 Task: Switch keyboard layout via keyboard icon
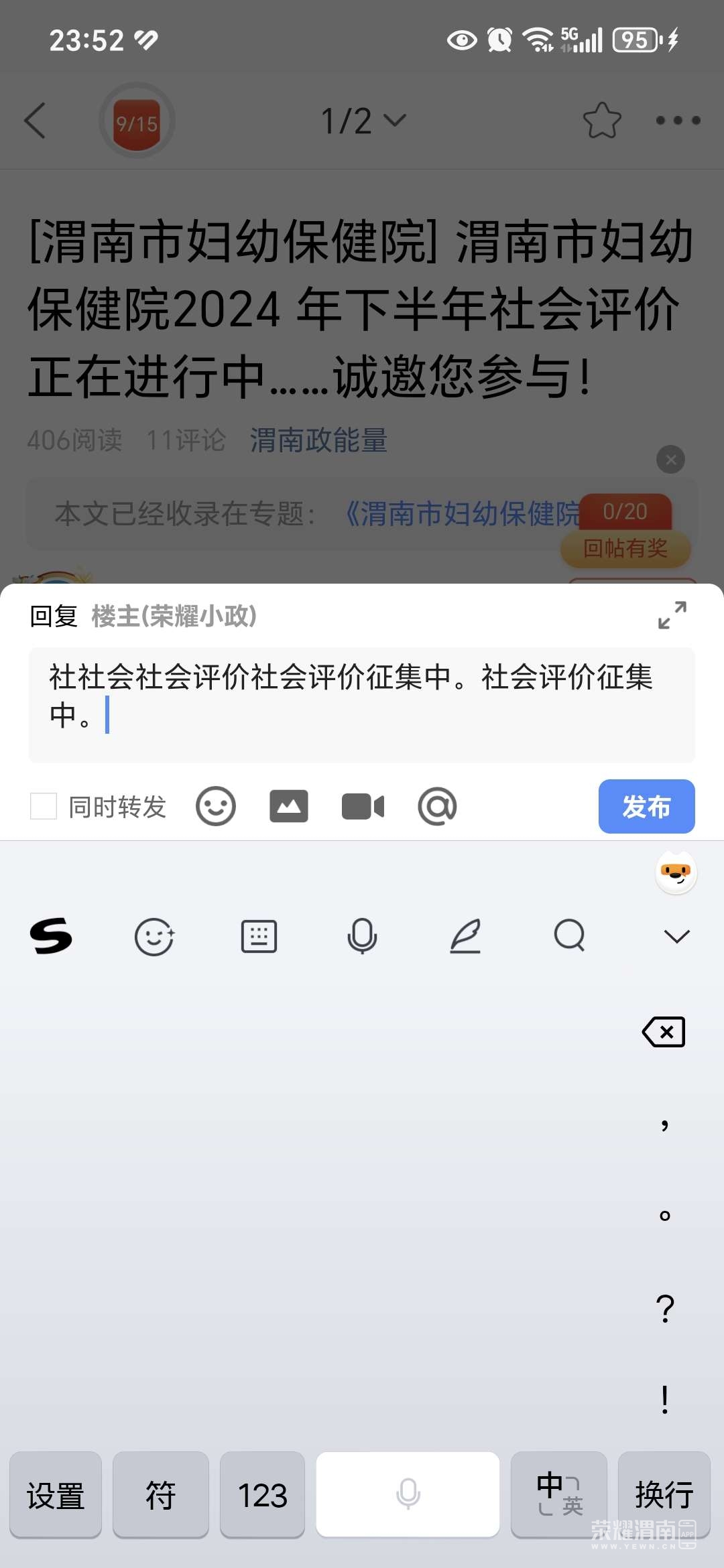[259, 936]
